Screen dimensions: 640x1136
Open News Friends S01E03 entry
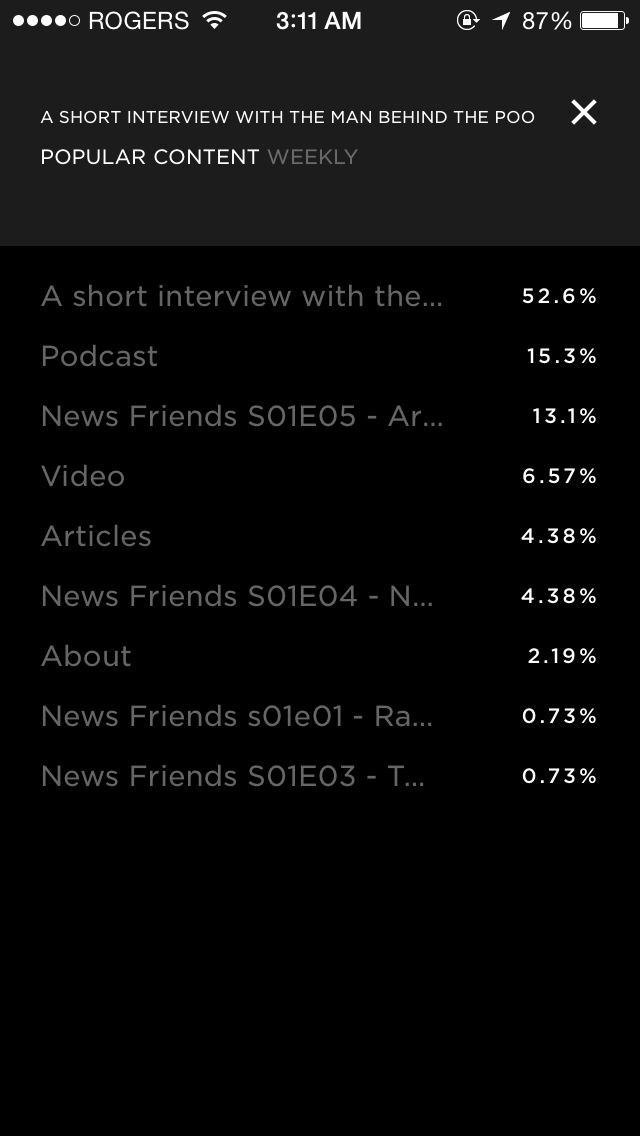[x=233, y=776]
